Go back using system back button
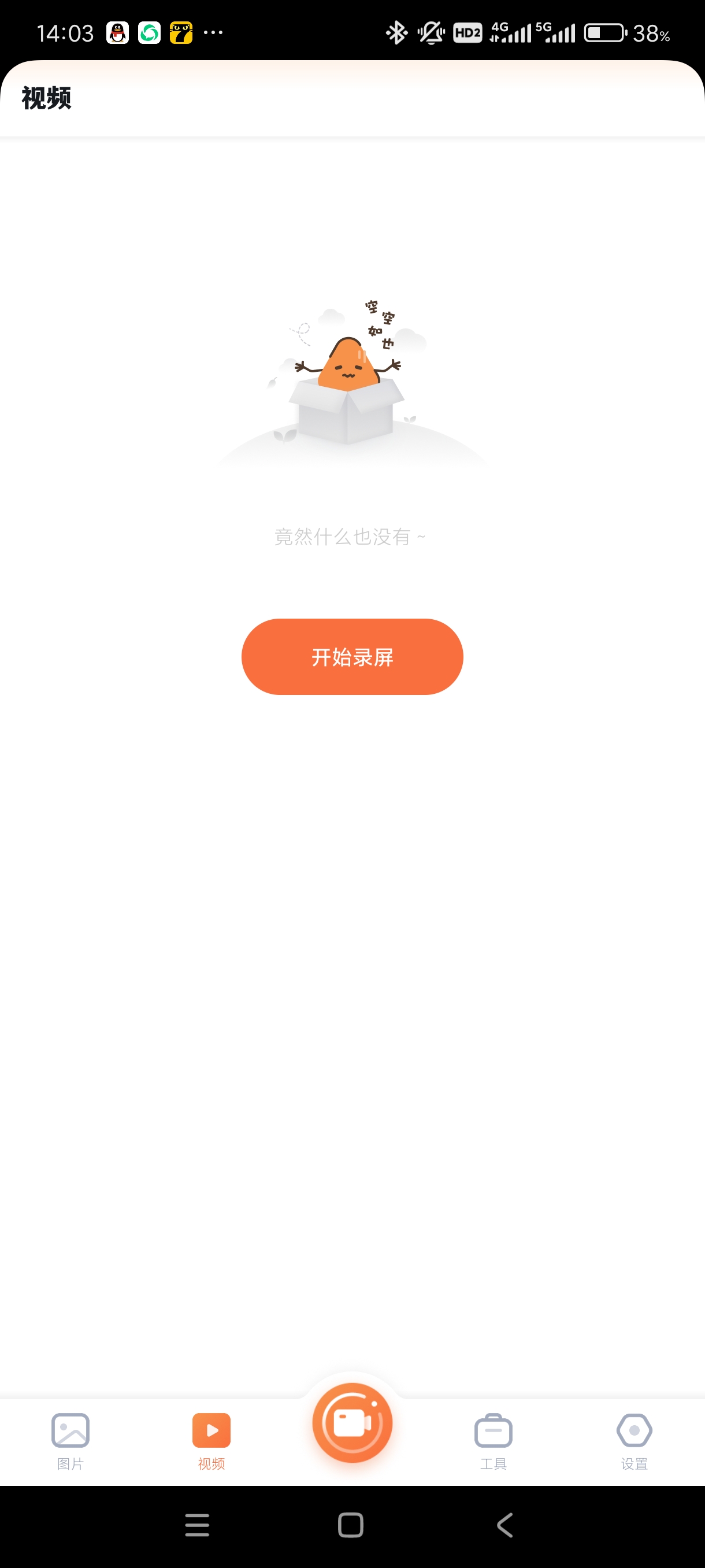 pyautogui.click(x=505, y=1525)
